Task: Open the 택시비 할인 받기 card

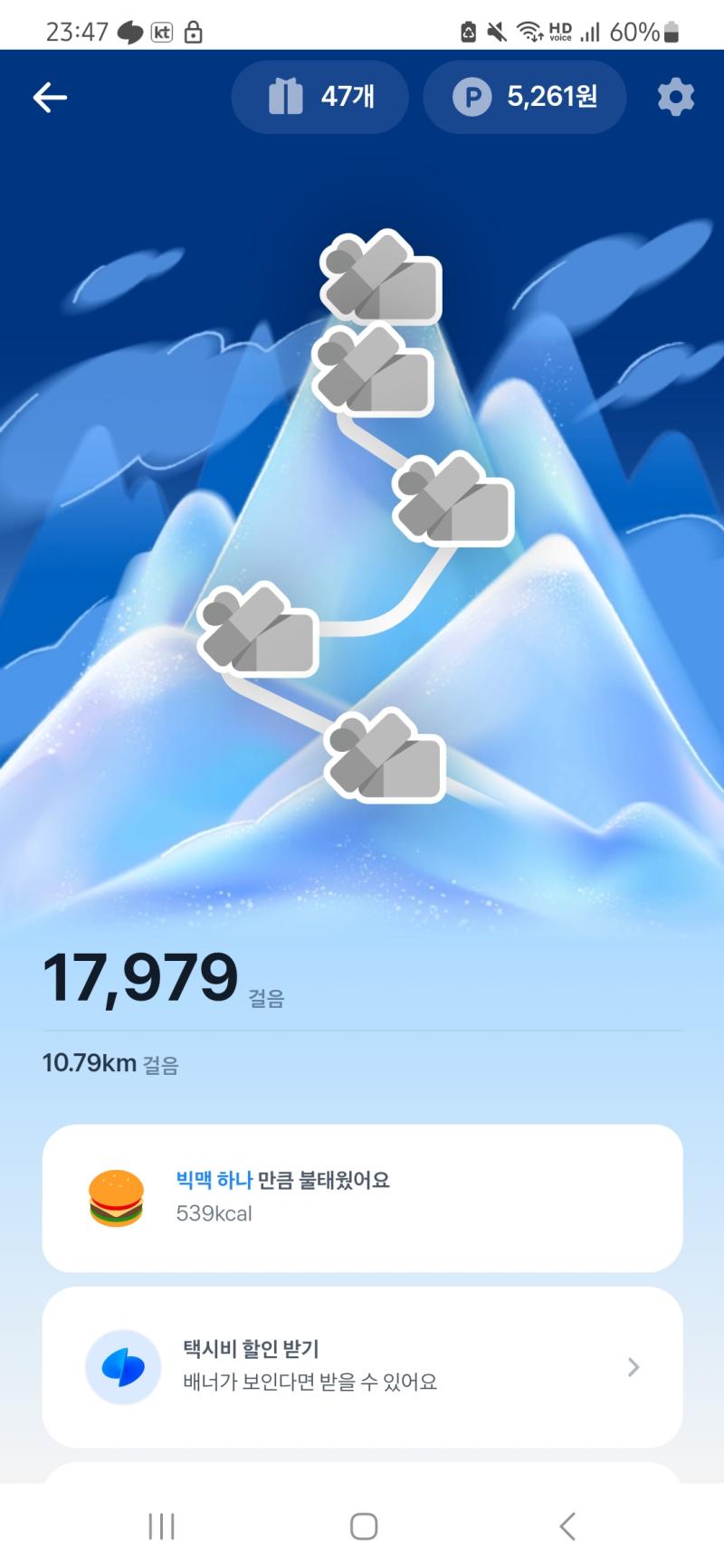Action: [362, 1367]
